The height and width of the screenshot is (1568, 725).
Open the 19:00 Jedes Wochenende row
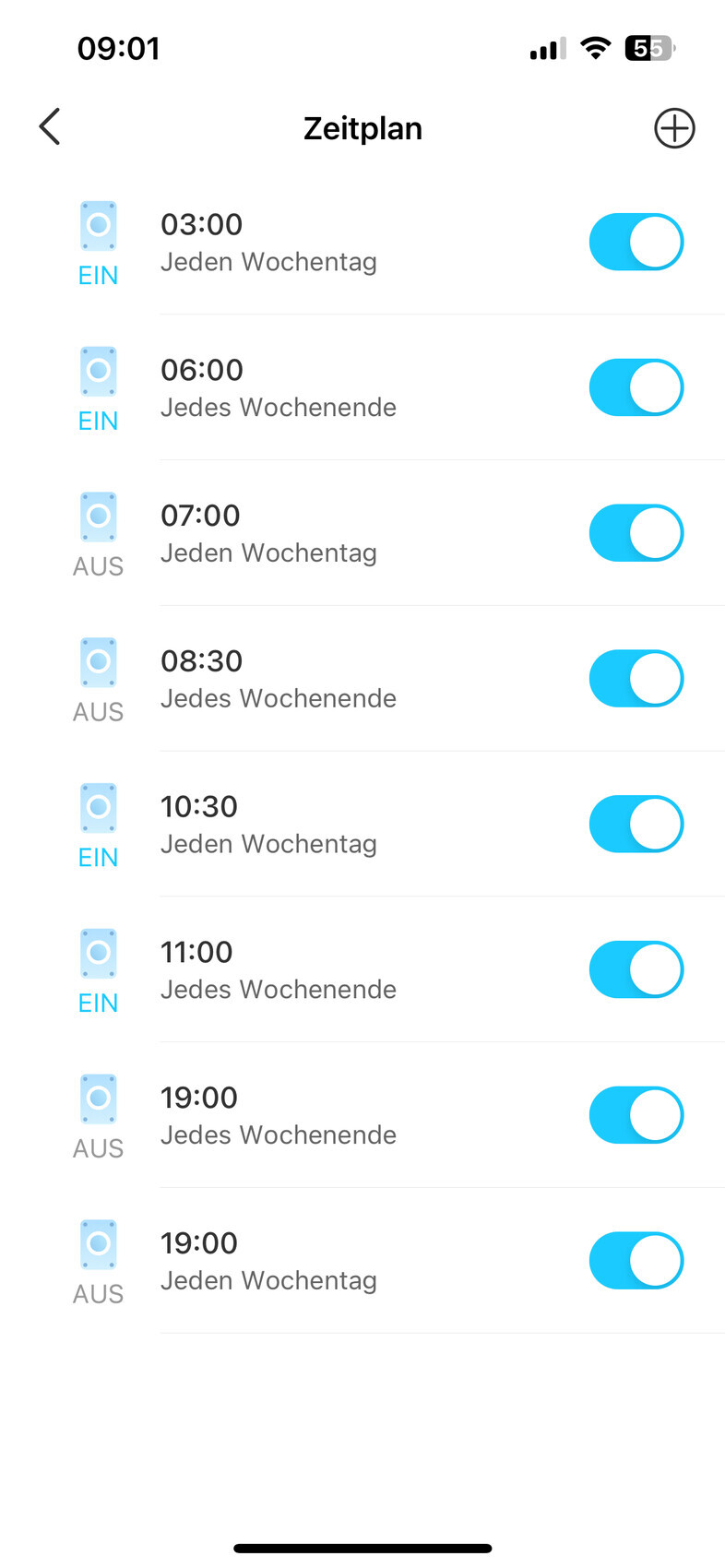tap(278, 1116)
